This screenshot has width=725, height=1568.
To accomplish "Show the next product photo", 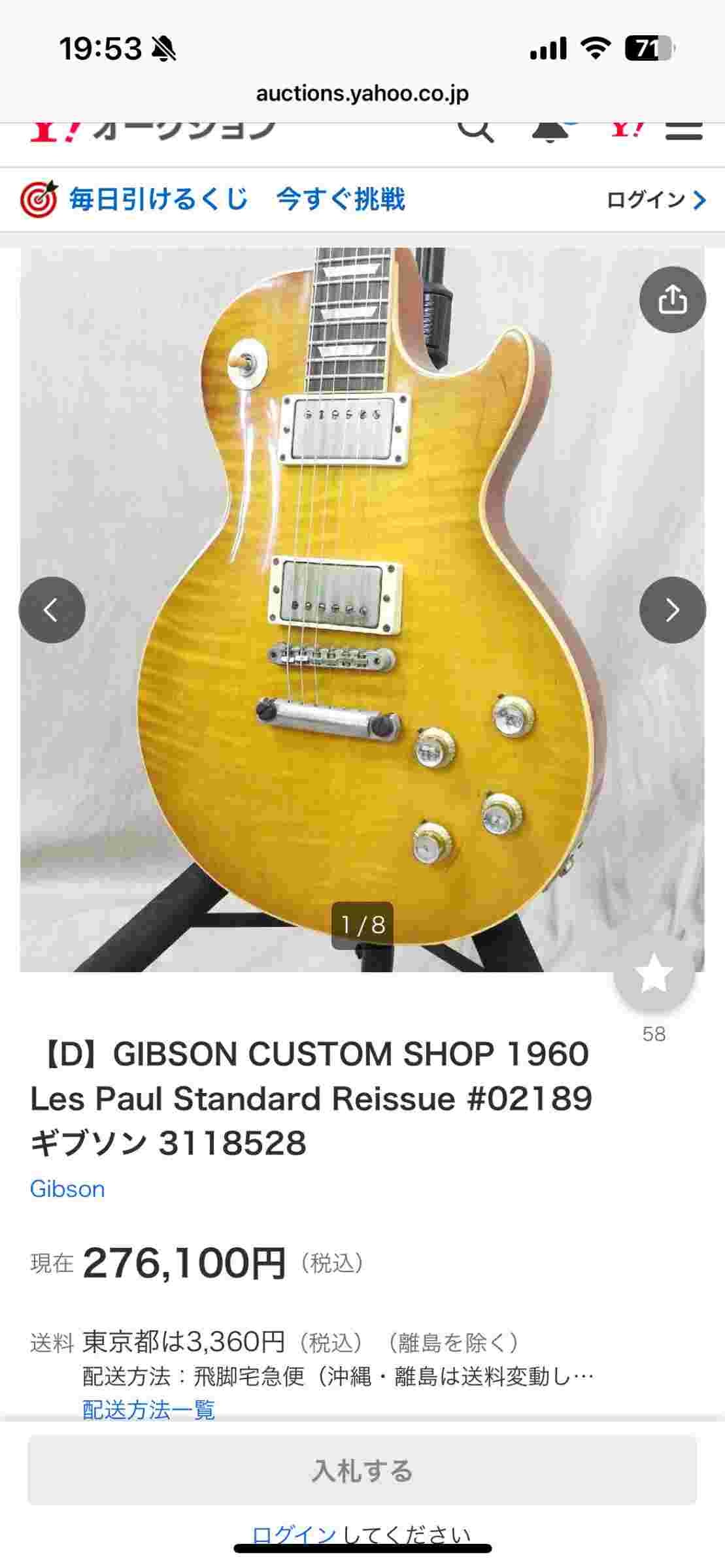I will point(672,610).
